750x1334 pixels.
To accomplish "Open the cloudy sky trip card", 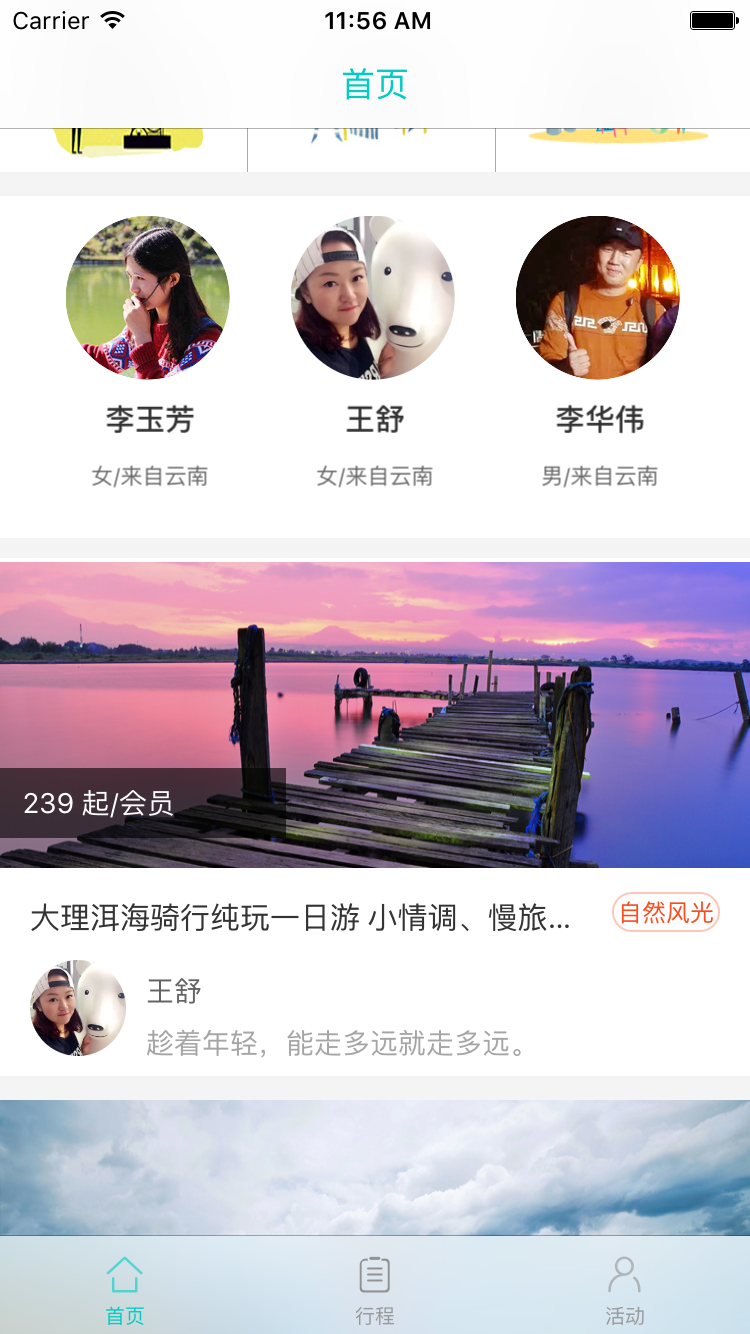I will (375, 1166).
